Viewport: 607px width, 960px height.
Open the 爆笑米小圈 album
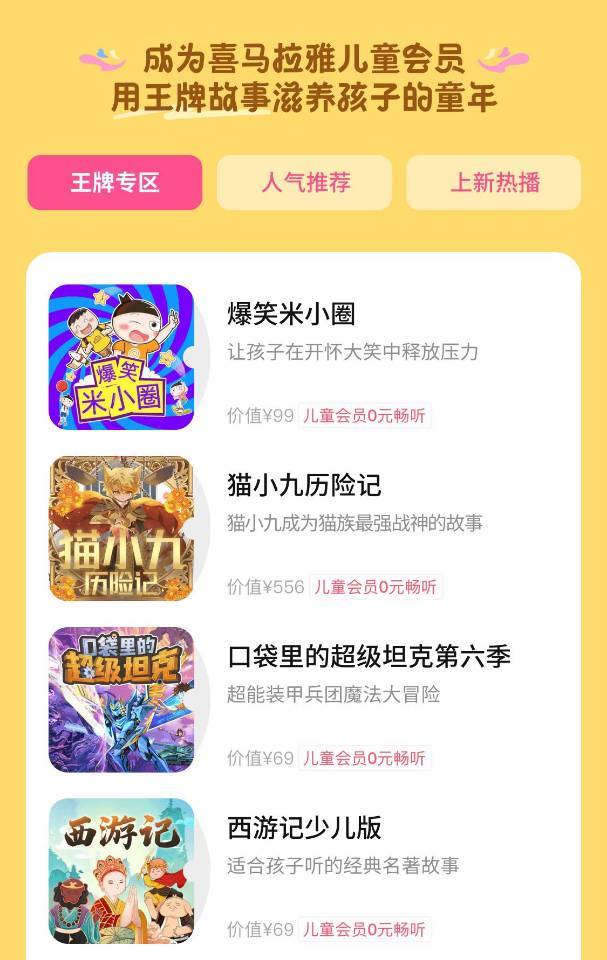click(x=291, y=314)
